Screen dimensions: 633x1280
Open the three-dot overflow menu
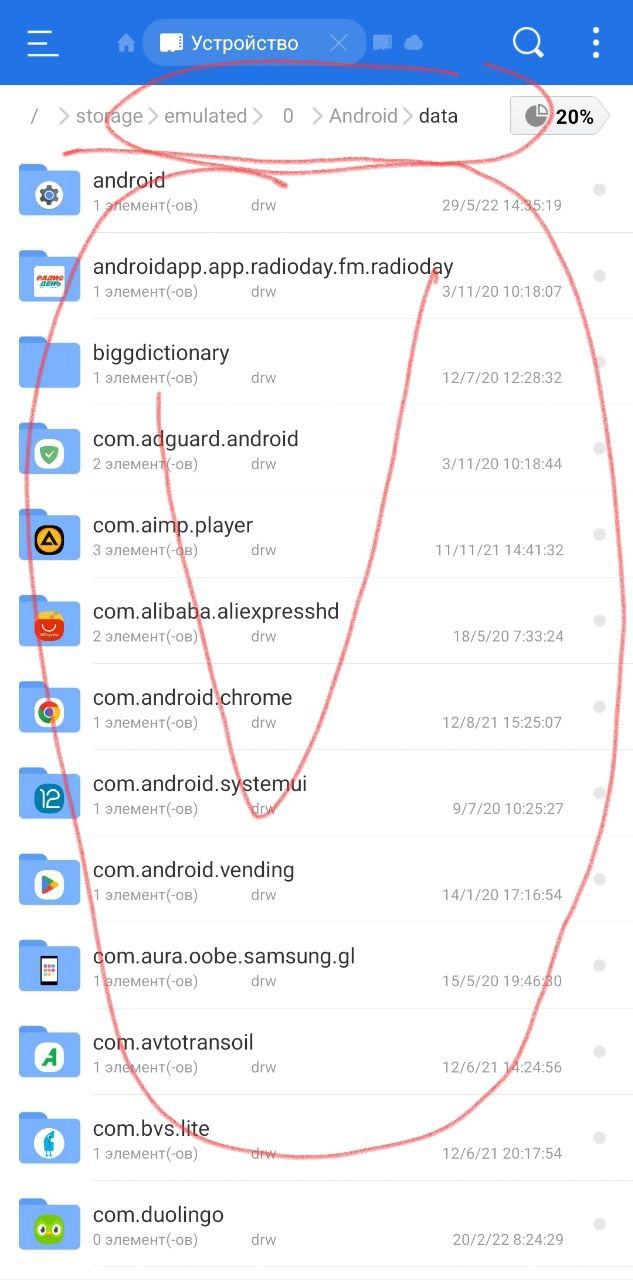[596, 43]
